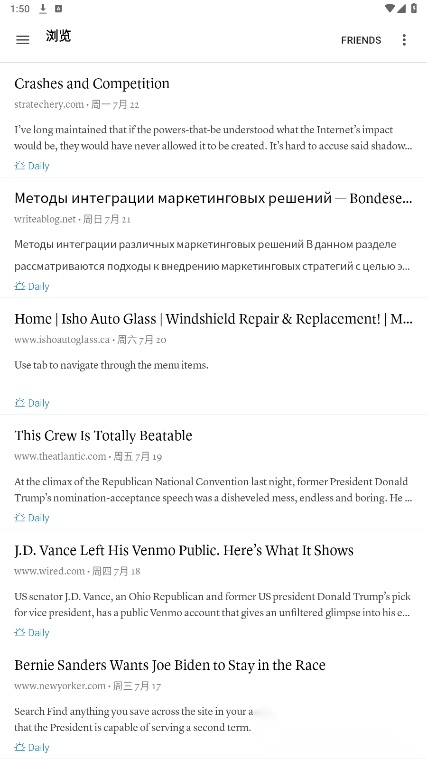Select the Daily tag under the Atlantic article
The height and width of the screenshot is (759, 427).
tap(32, 518)
